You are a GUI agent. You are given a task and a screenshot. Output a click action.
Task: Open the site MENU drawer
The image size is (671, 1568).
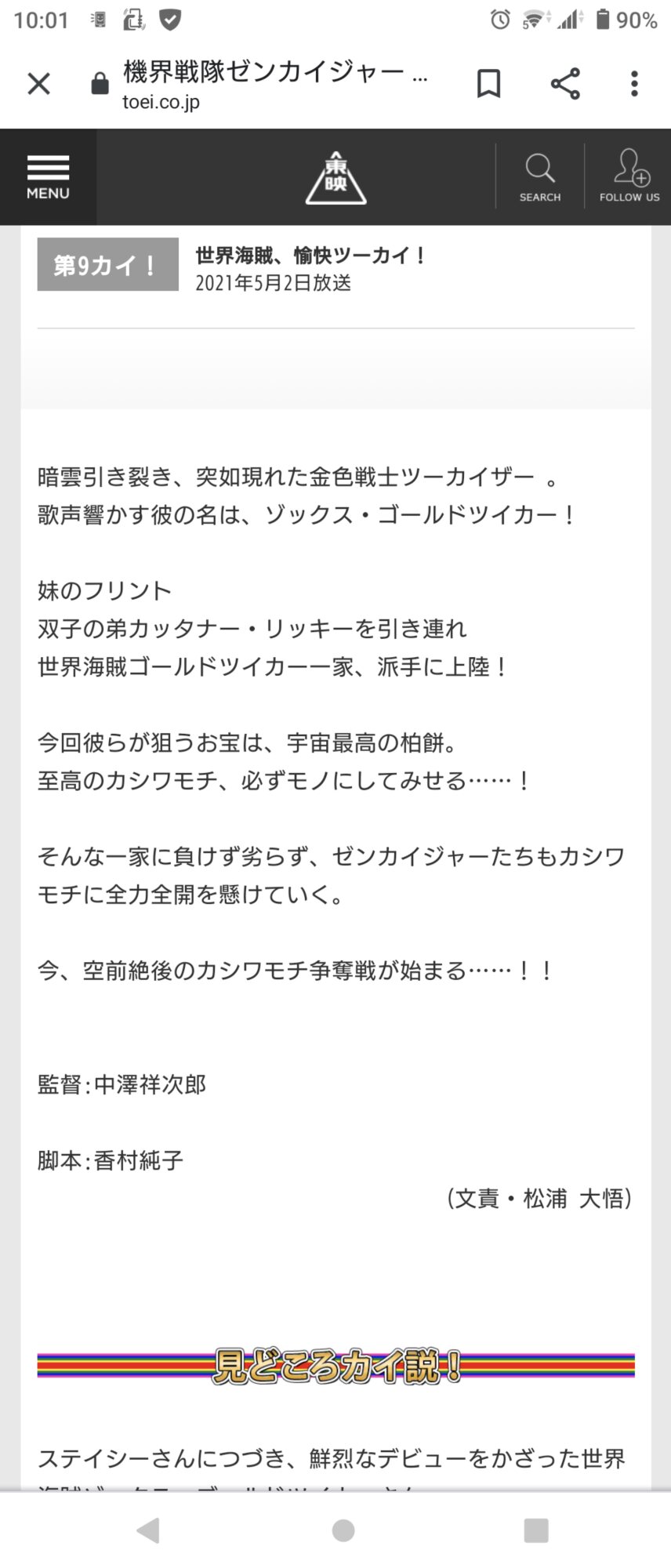click(48, 177)
